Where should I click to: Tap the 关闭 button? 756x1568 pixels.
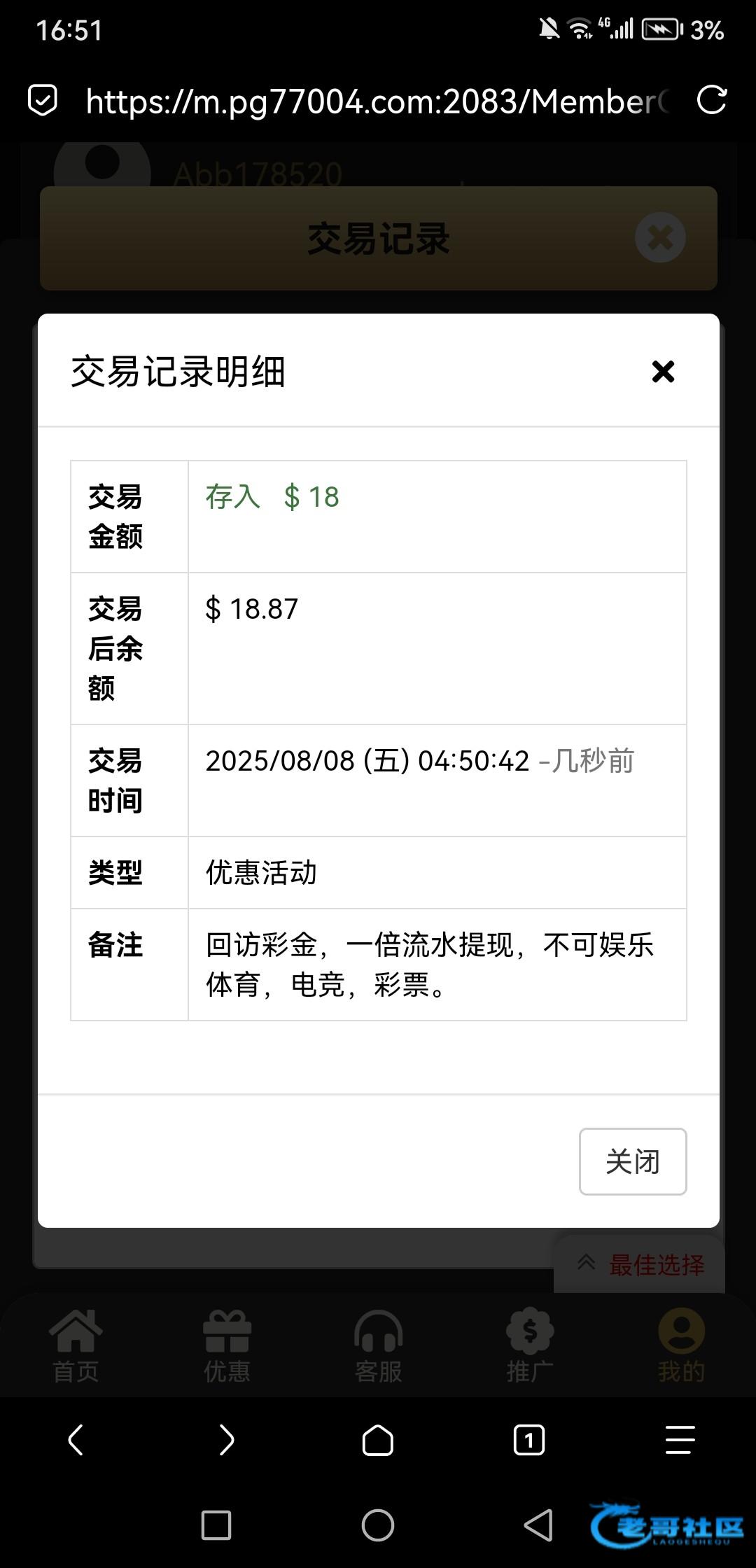tap(632, 1161)
